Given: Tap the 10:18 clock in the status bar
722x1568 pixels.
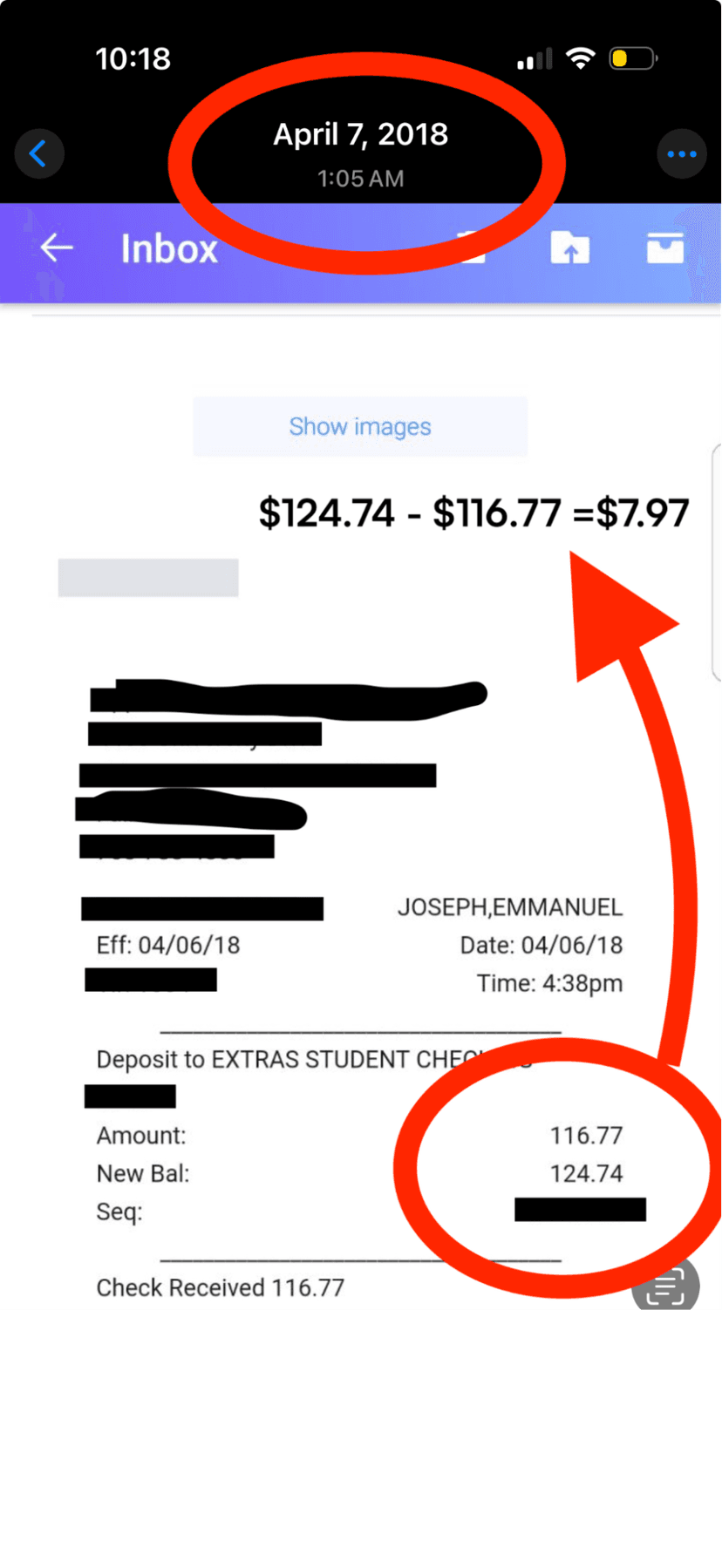Looking at the screenshot, I should pos(133,58).
